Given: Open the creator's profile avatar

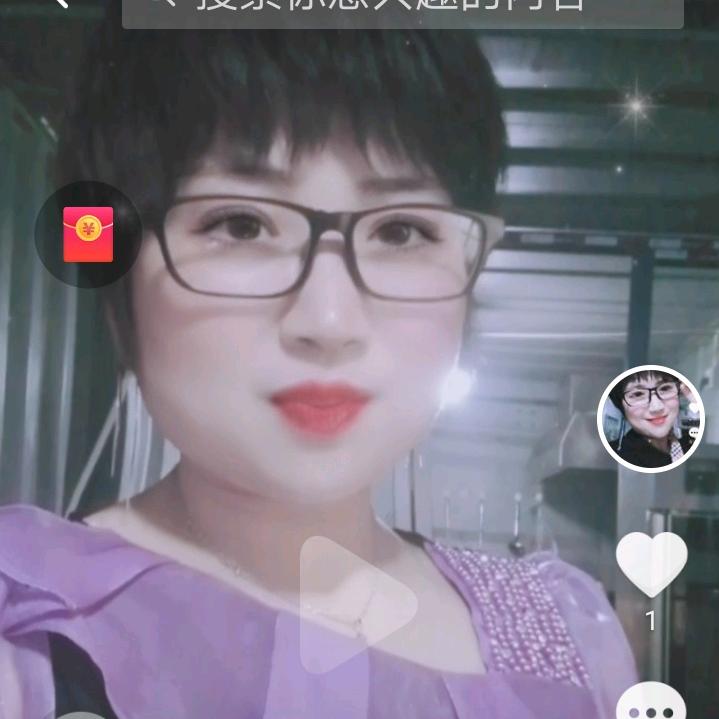Looking at the screenshot, I should pyautogui.click(x=651, y=418).
